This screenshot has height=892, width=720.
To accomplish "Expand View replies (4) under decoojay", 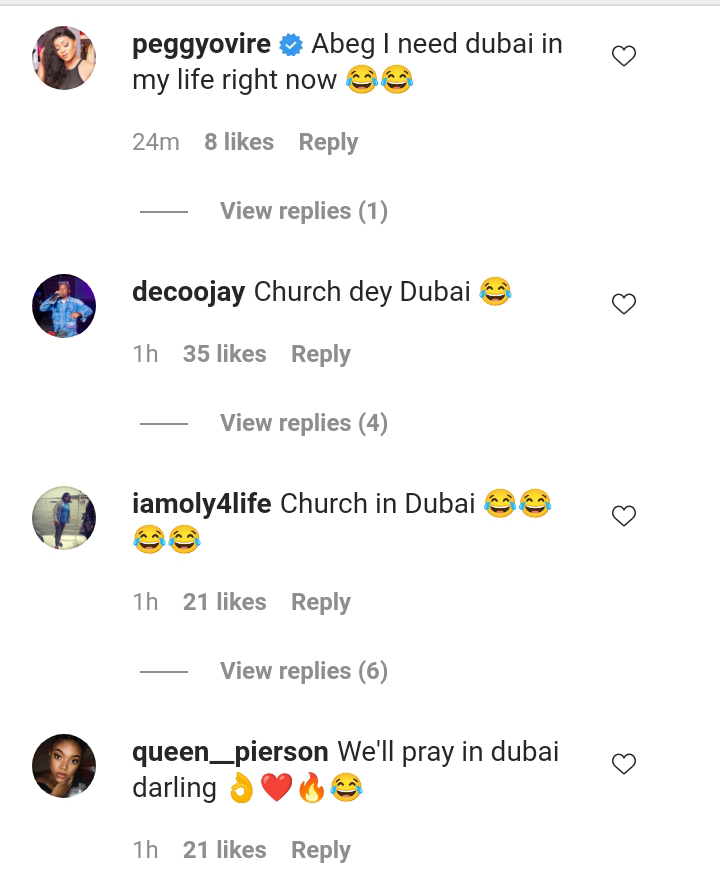I will tap(303, 423).
